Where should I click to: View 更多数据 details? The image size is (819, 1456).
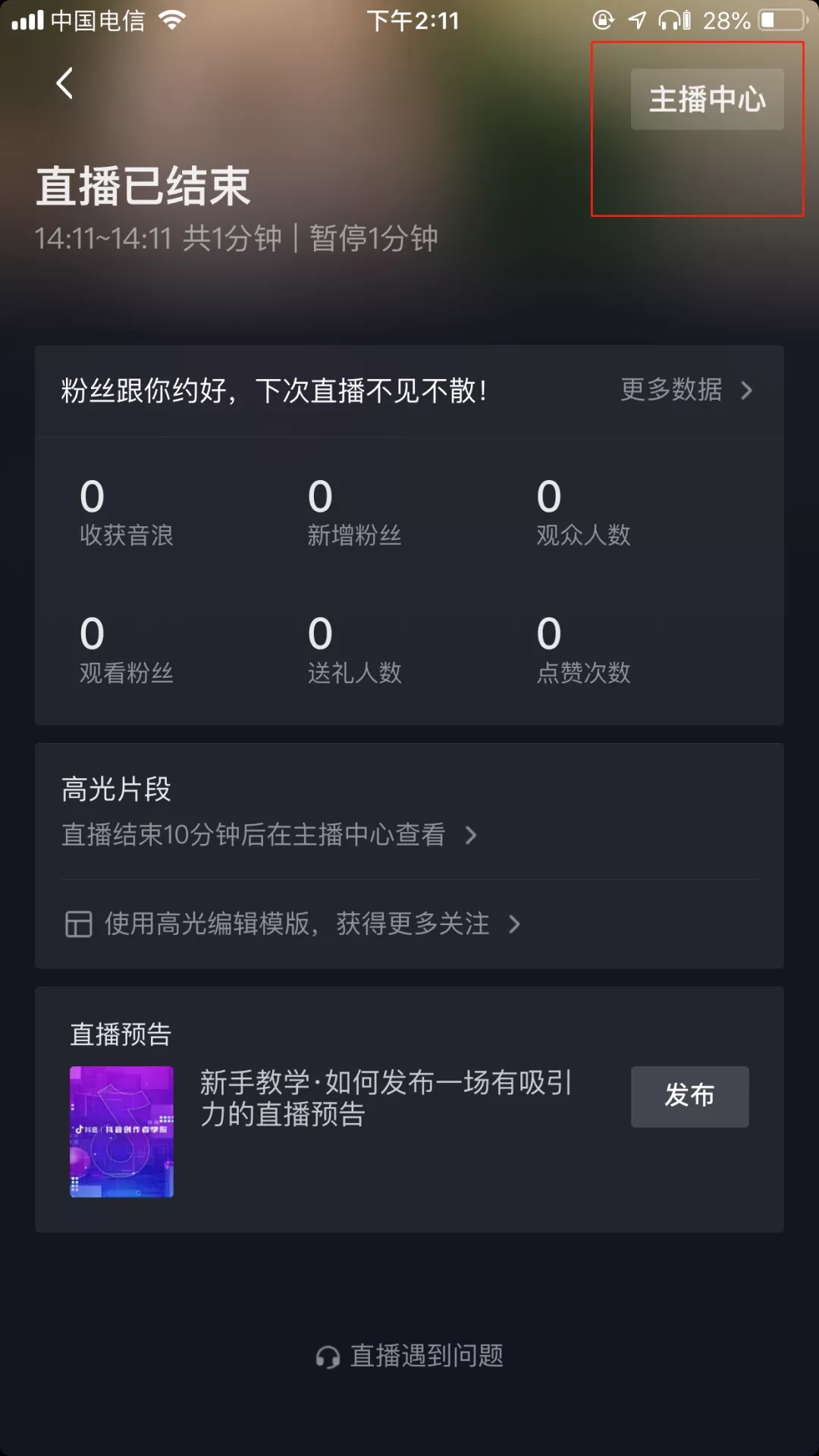coord(686,390)
